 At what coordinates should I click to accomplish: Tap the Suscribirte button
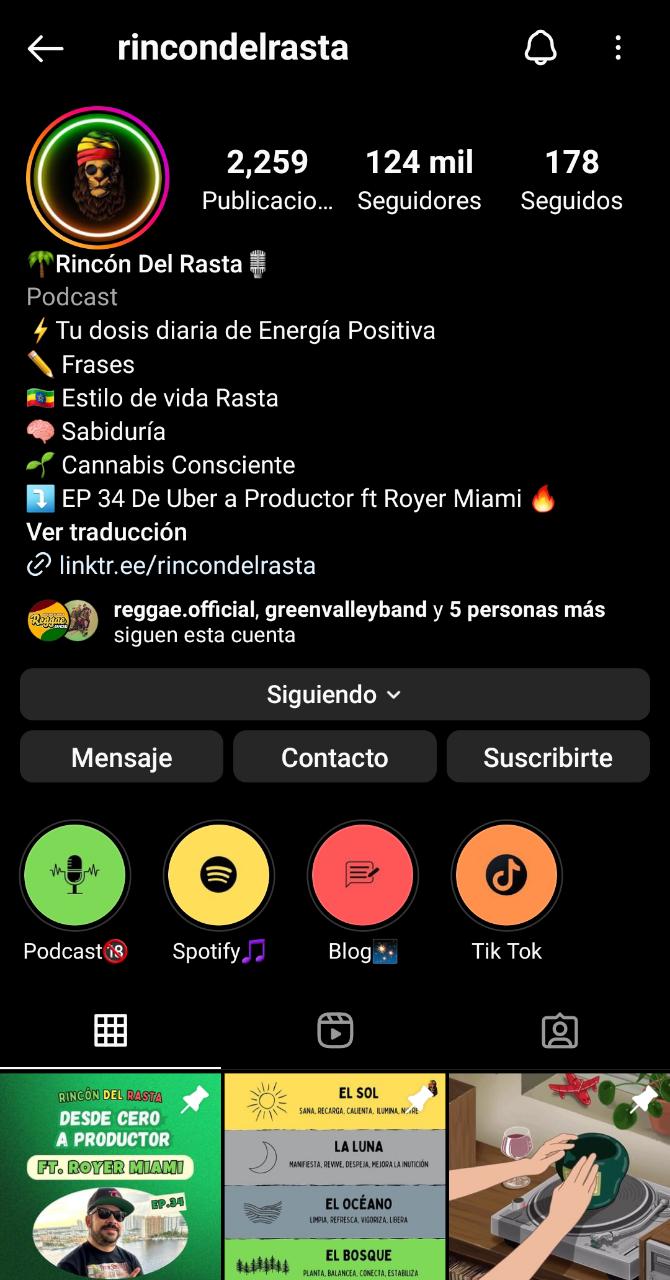tap(548, 757)
